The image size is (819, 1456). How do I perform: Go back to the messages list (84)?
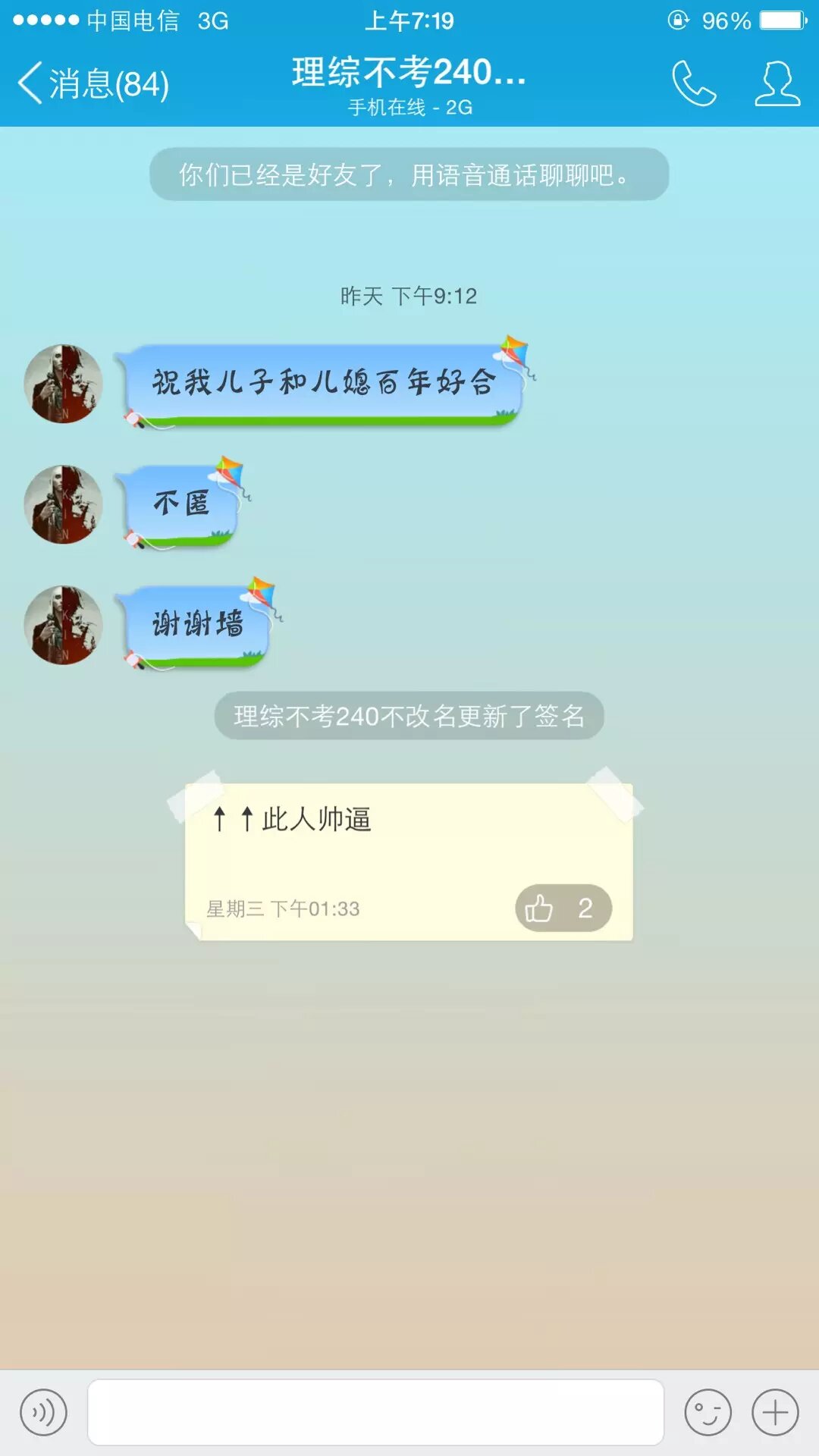93,83
